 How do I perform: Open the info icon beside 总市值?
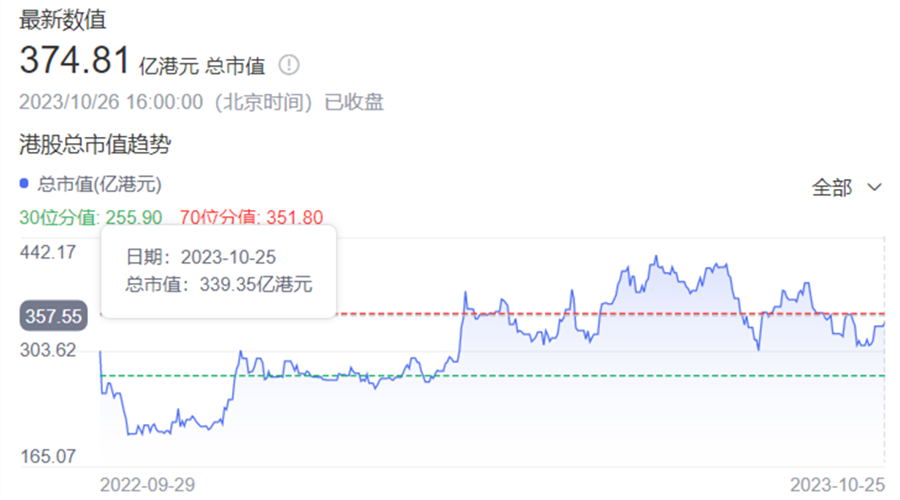pyautogui.click(x=289, y=66)
